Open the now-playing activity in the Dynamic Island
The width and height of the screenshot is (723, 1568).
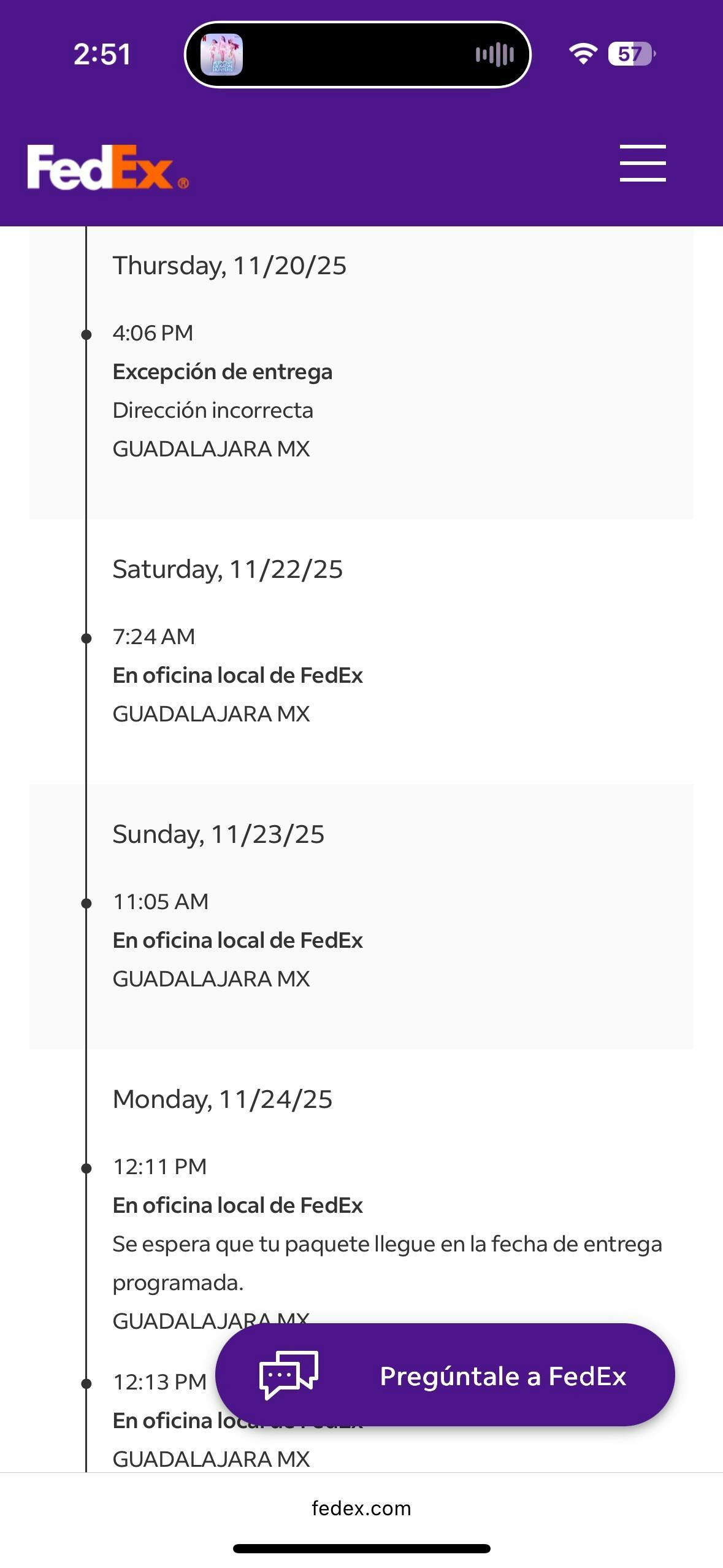pos(358,55)
